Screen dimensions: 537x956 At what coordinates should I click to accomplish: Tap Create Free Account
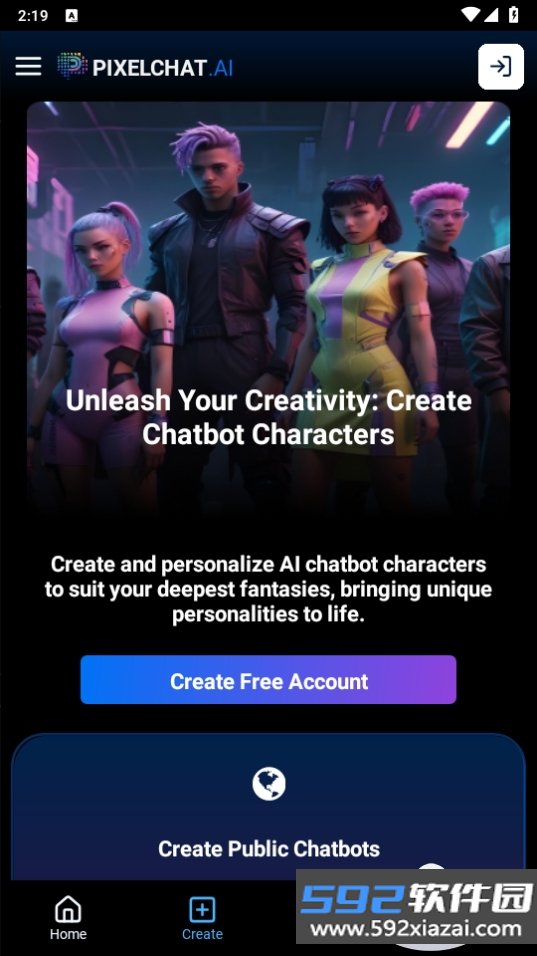click(268, 680)
